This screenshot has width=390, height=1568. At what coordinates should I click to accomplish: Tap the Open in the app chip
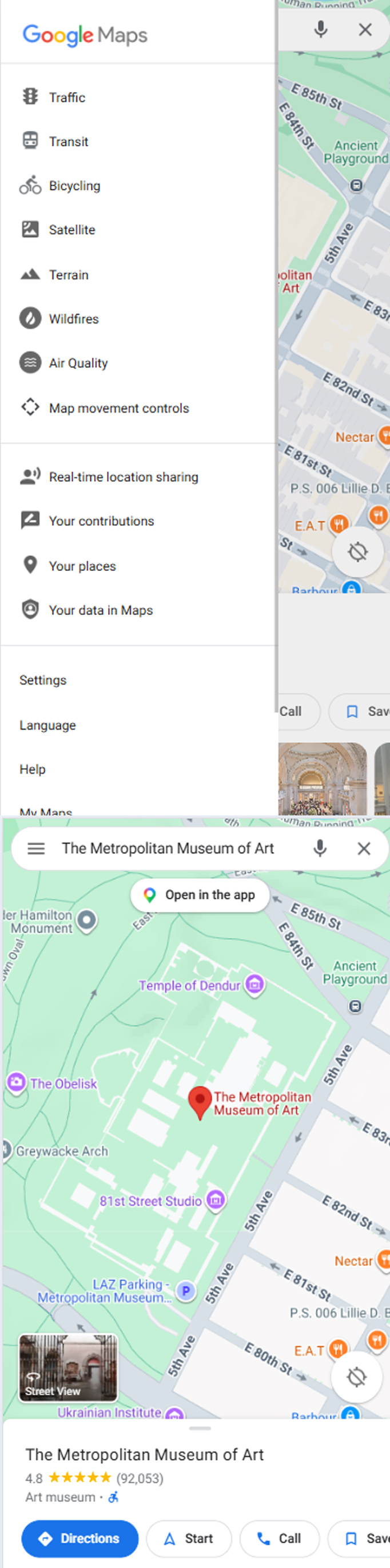200,895
